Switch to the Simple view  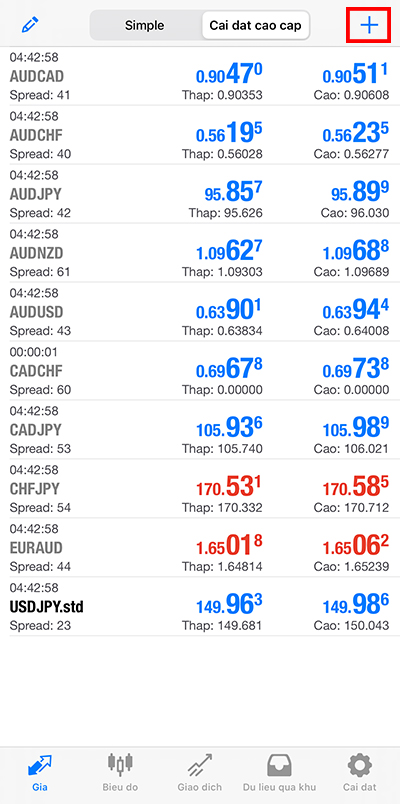(145, 25)
